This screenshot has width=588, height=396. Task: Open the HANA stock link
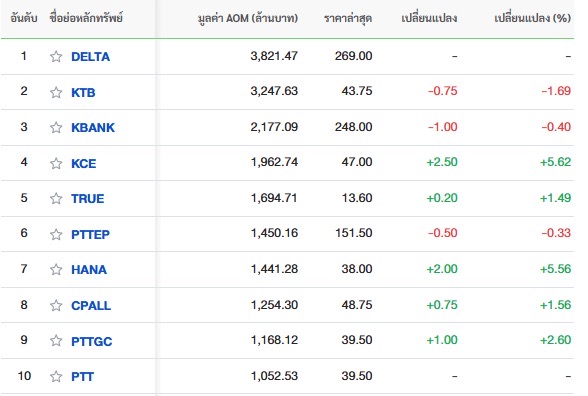89,270
